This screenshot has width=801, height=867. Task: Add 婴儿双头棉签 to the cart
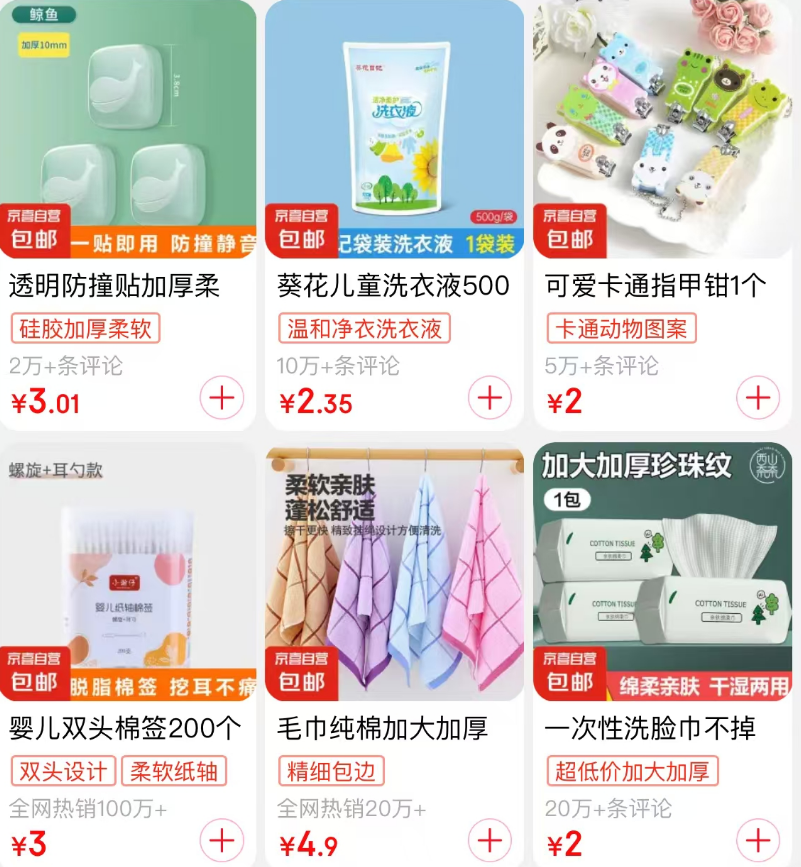coord(221,840)
